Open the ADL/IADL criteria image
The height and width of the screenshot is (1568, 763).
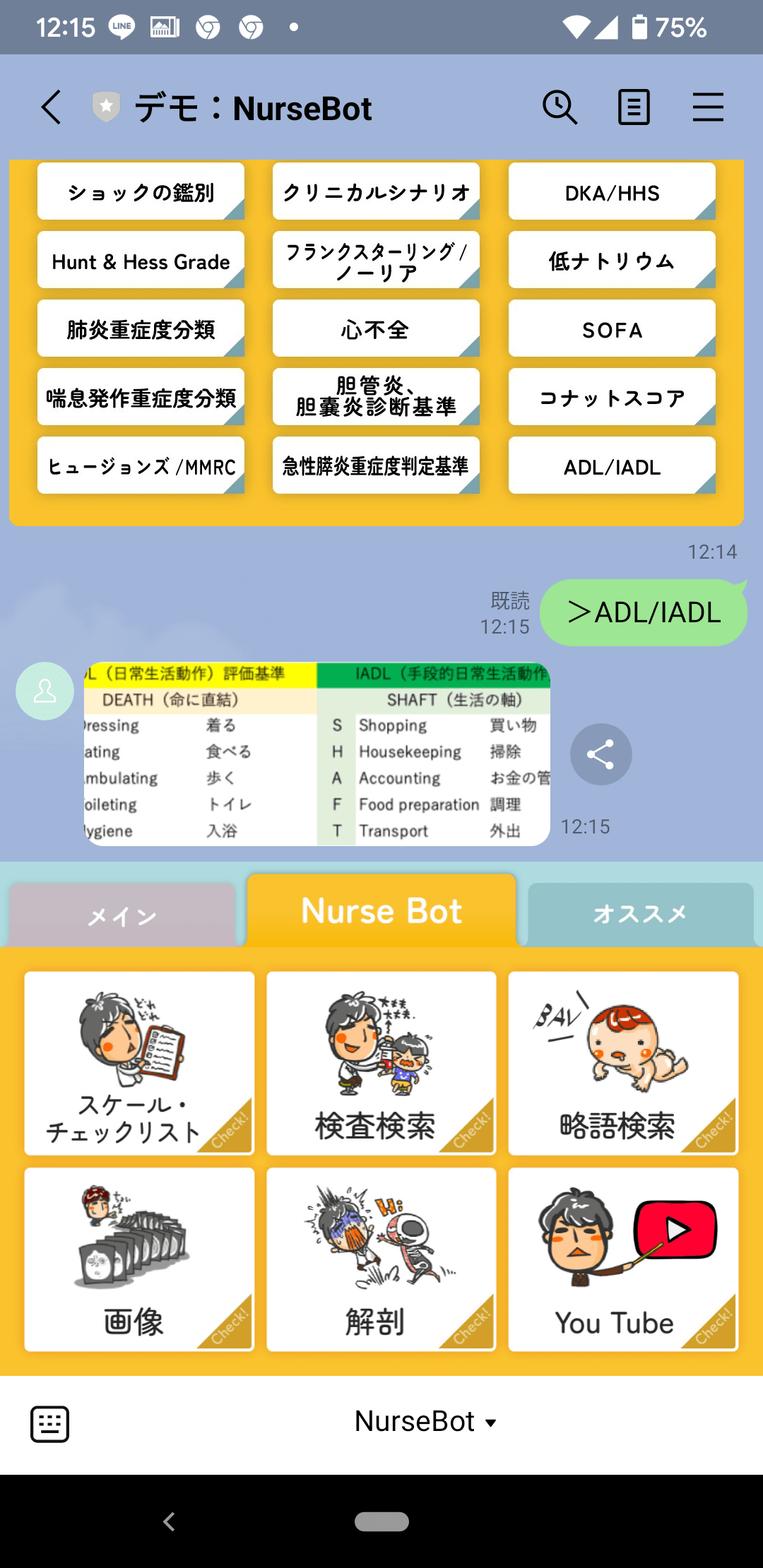[x=317, y=754]
